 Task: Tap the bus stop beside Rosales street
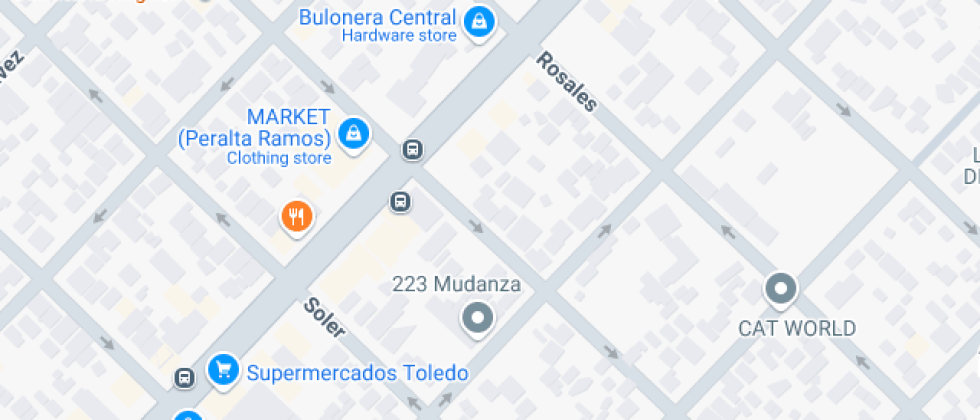point(412,150)
